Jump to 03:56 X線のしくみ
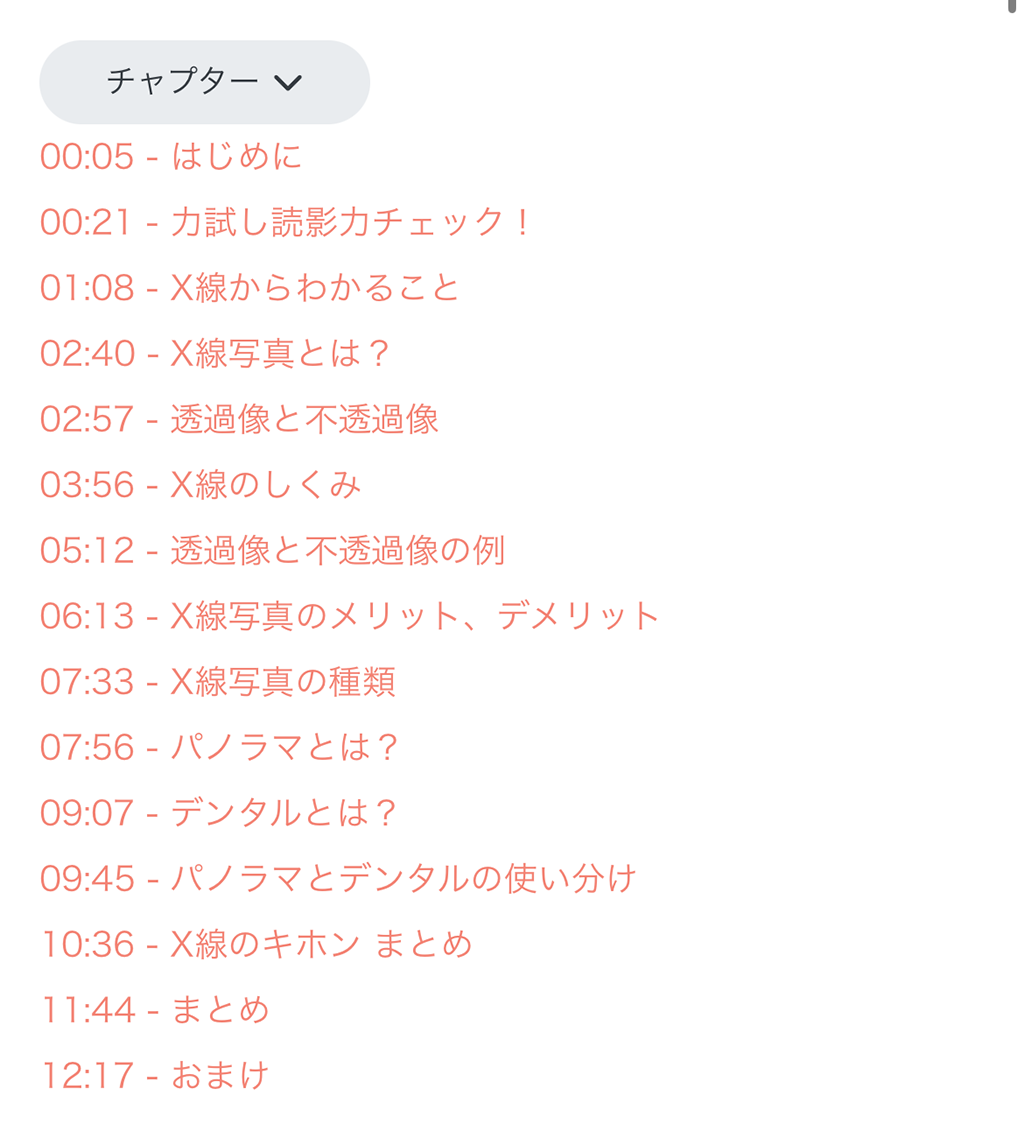 [200, 485]
